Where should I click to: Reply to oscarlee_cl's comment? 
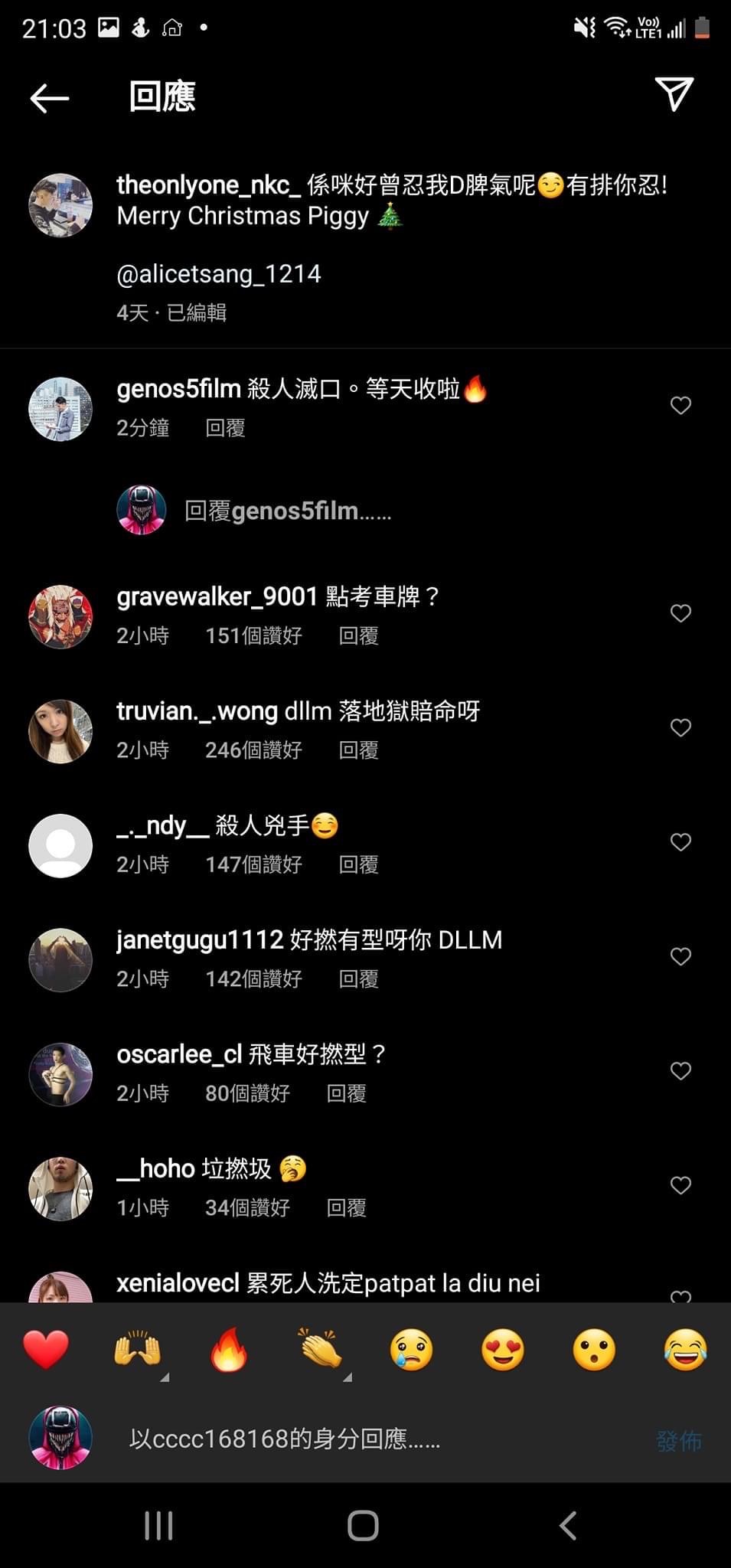[346, 1093]
